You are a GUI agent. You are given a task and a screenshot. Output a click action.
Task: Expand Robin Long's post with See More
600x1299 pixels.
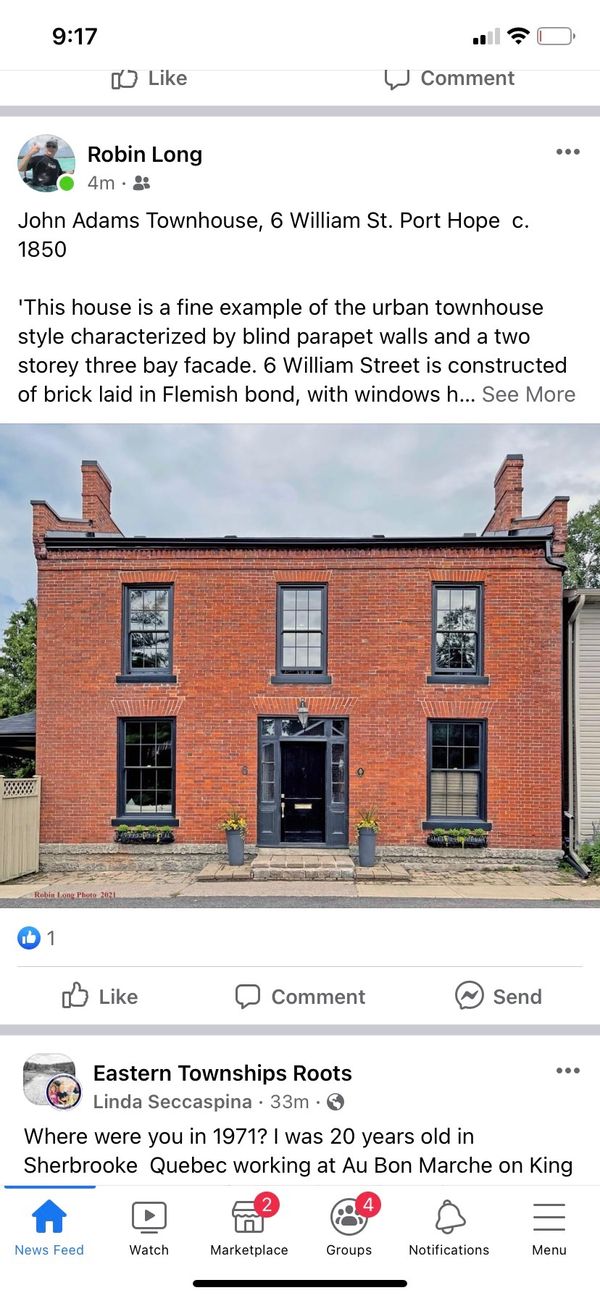(x=528, y=394)
